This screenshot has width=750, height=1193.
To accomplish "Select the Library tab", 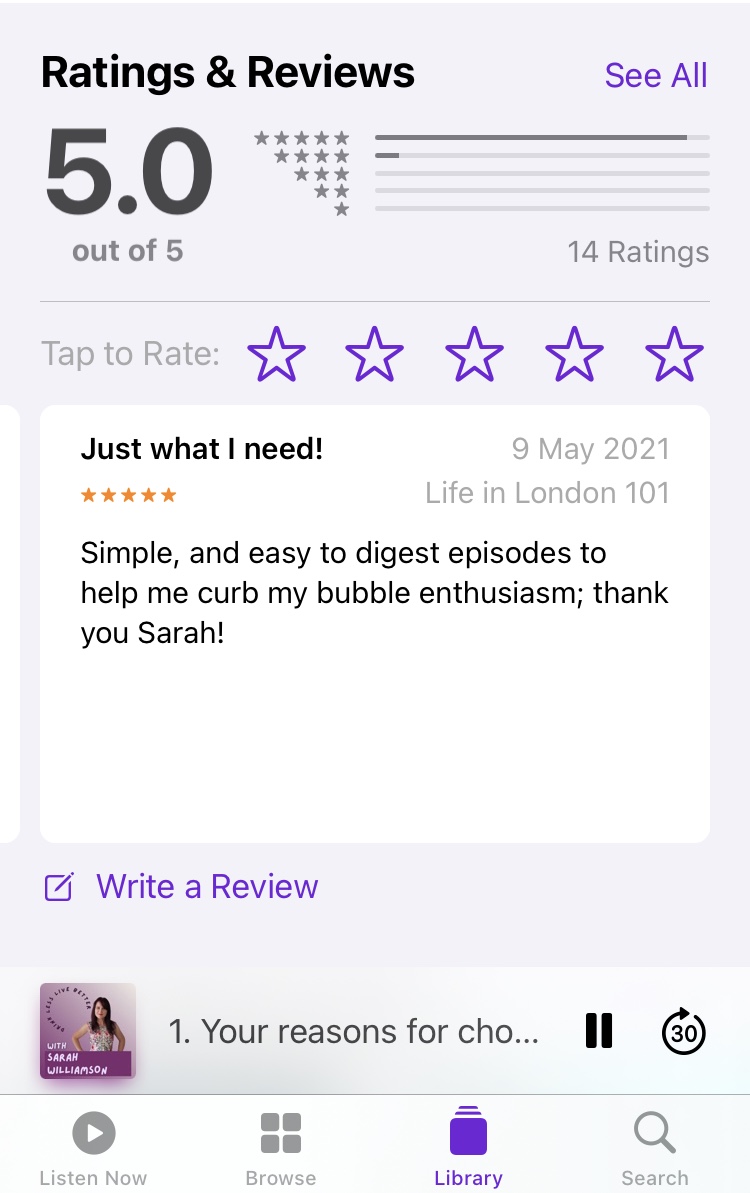I will (x=468, y=1149).
